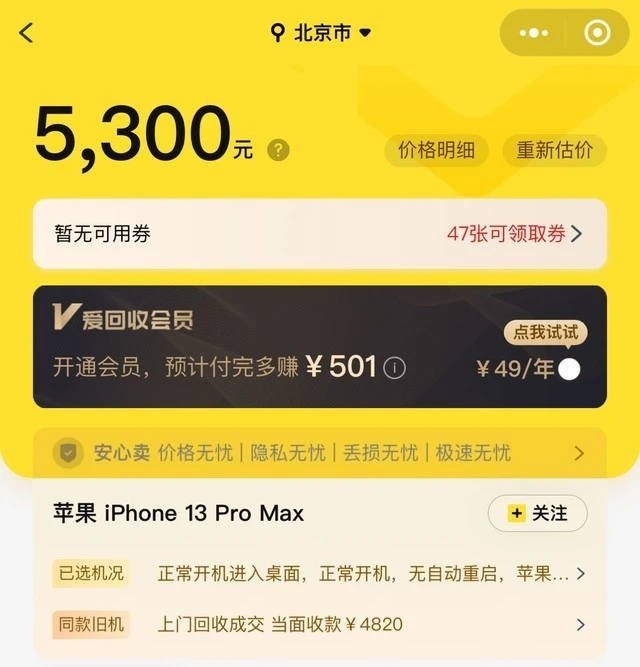Open the 安心卖 guarantees banner
640x667 pixels.
click(320, 453)
